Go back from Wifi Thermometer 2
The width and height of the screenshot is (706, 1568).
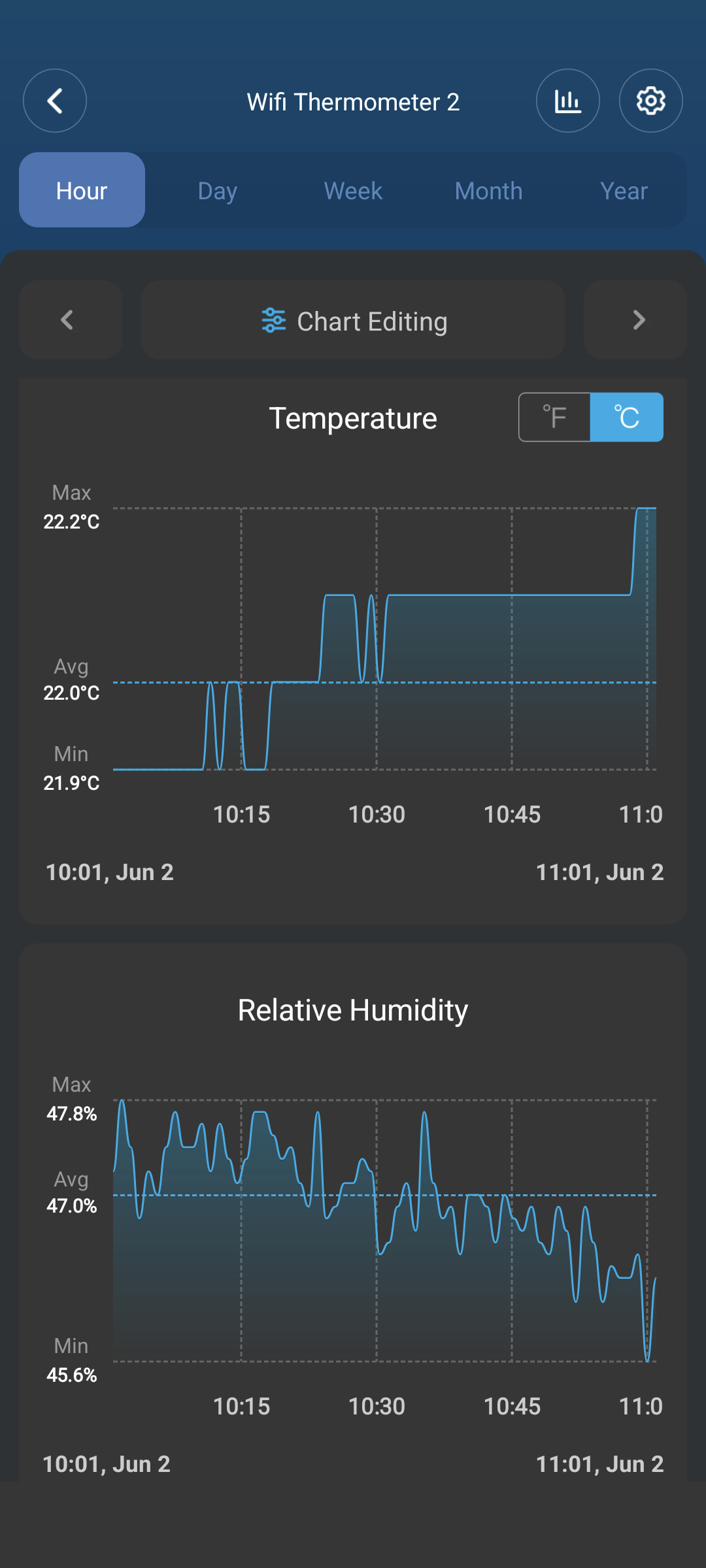coord(55,101)
